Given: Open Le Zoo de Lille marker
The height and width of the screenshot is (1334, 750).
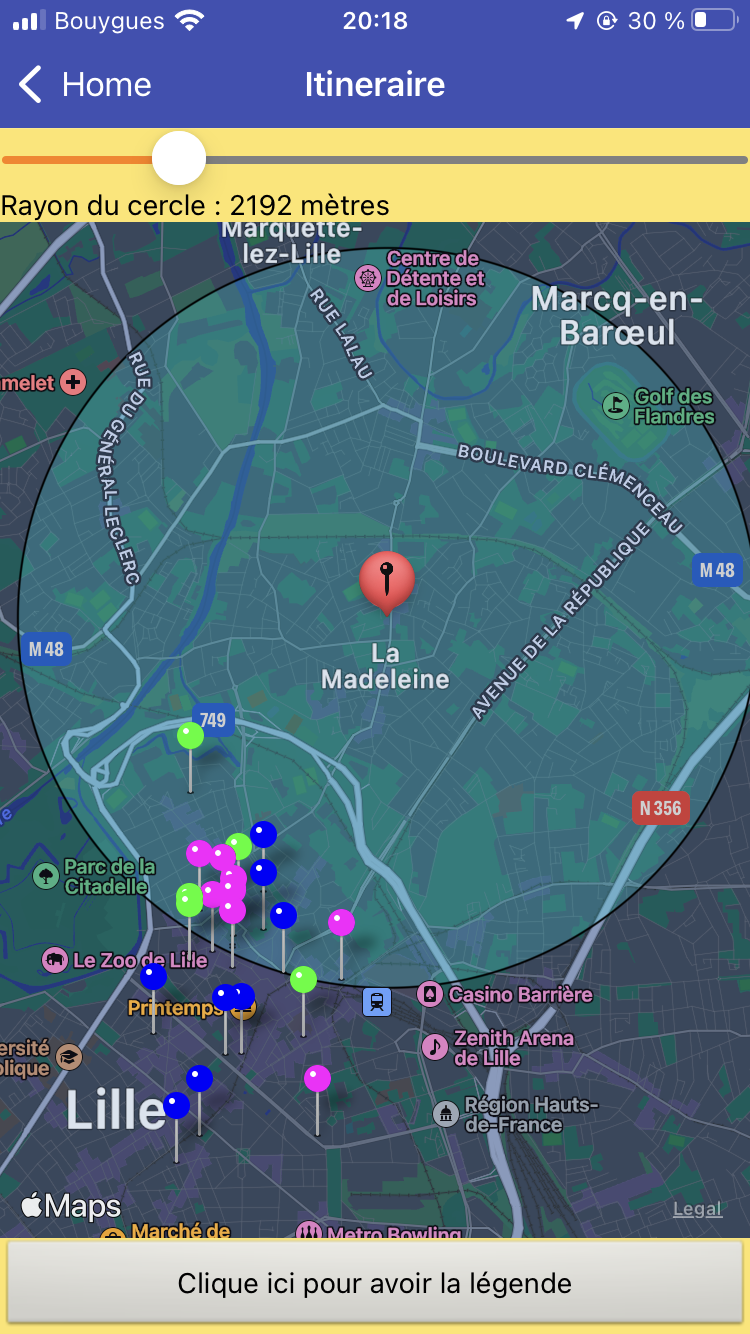Looking at the screenshot, I should (x=55, y=961).
